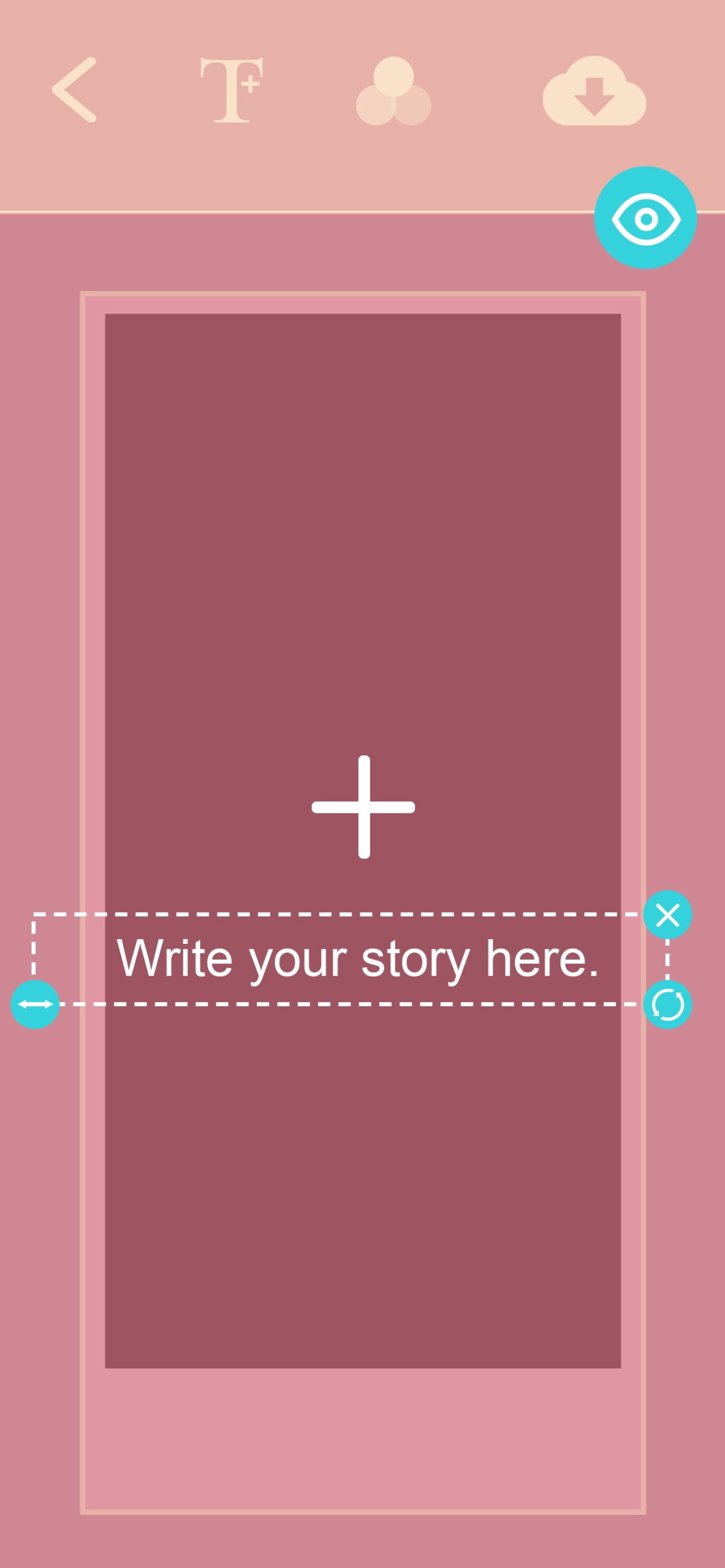This screenshot has width=725, height=1568.
Task: Open the color filters tool
Action: pos(393,92)
